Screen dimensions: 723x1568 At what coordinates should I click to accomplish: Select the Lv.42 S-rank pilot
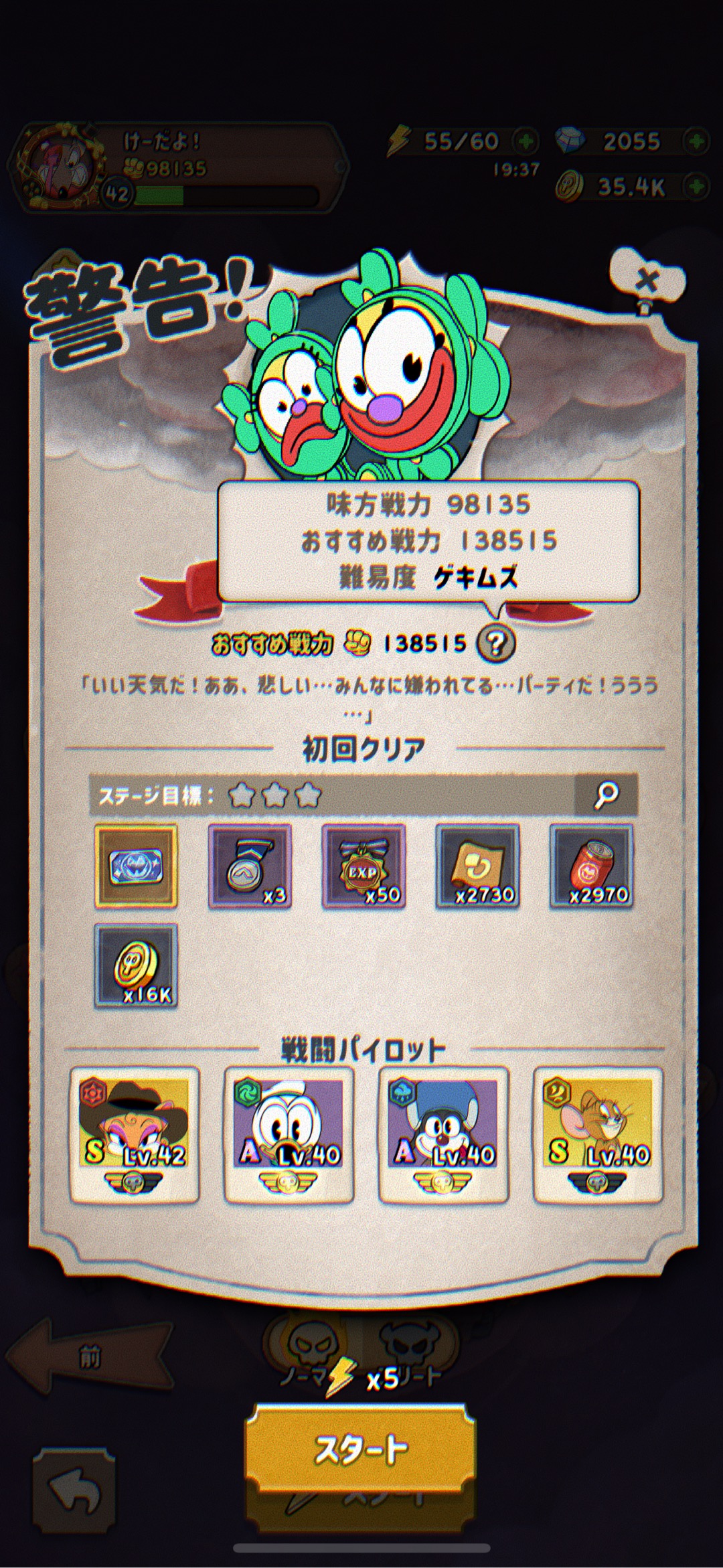(135, 1135)
